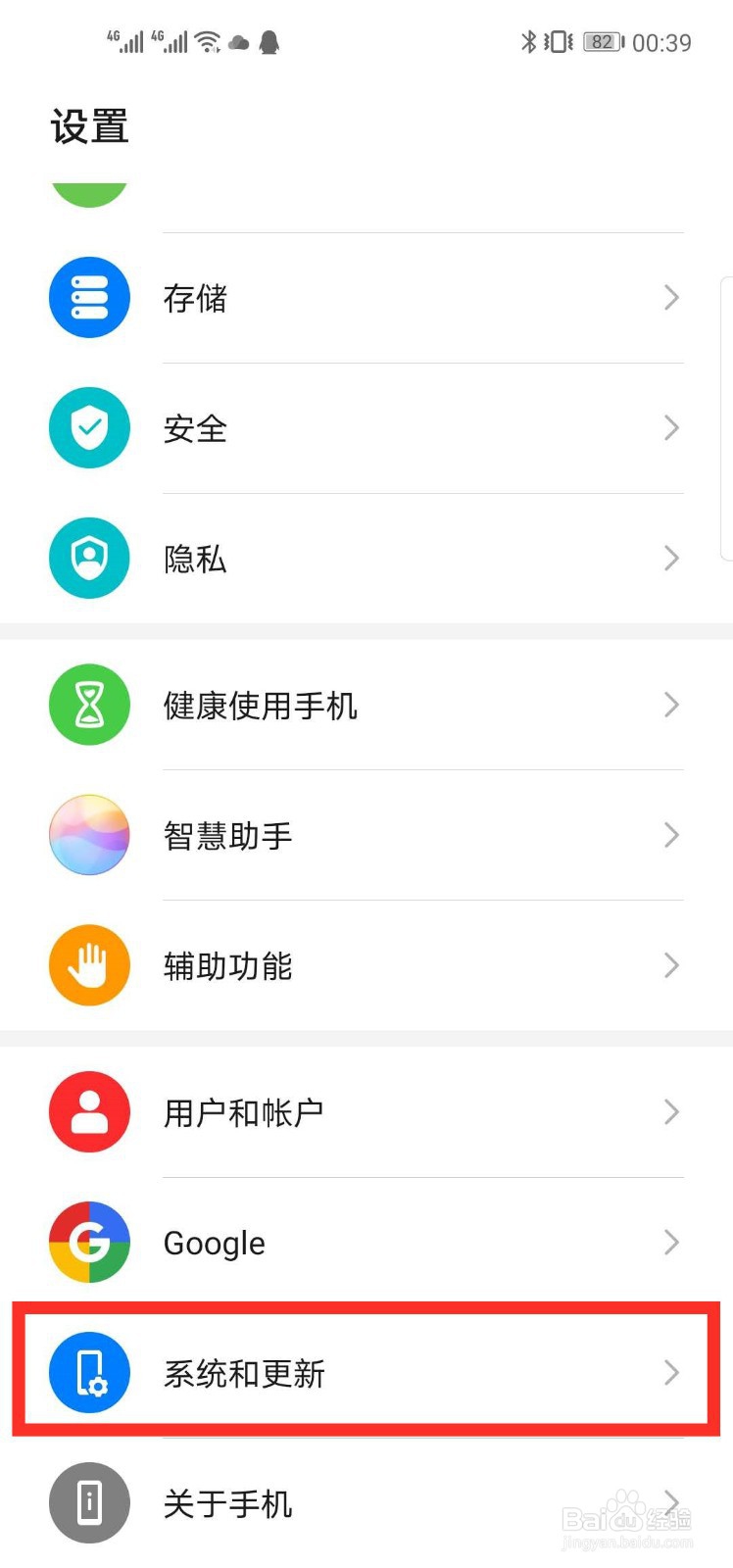
Task: Expand the Google row chevron
Action: click(670, 1242)
